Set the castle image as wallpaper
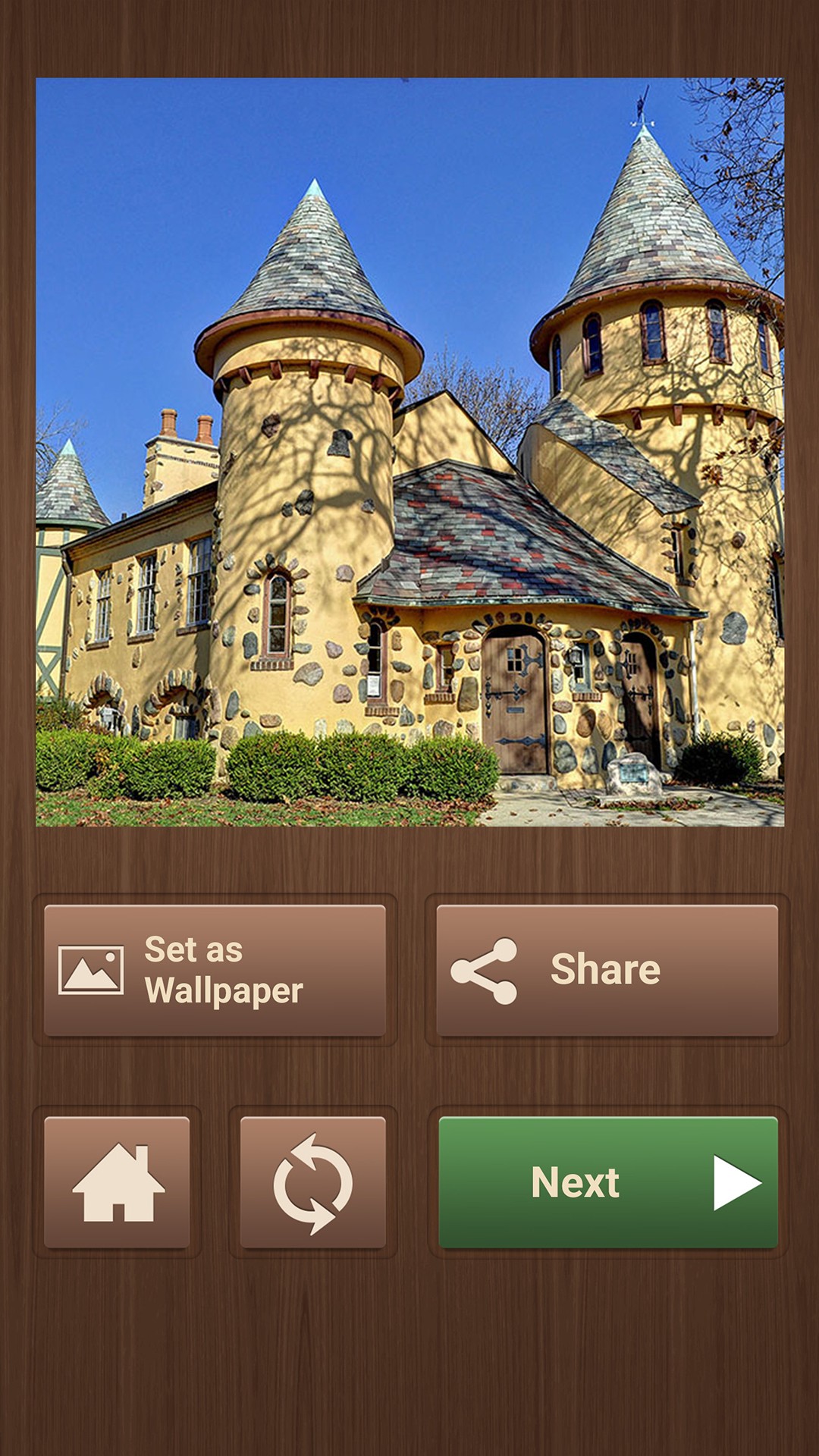The image size is (819, 1456). click(215, 970)
